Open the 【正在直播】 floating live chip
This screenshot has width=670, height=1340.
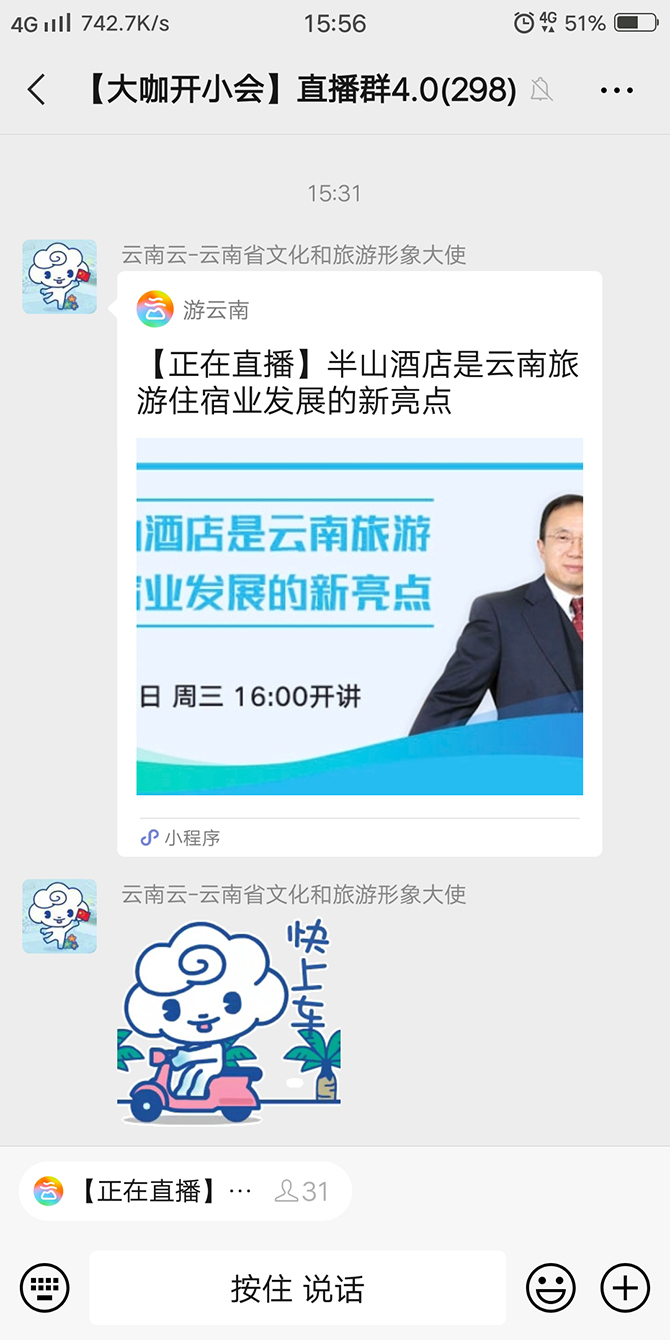[185, 1191]
